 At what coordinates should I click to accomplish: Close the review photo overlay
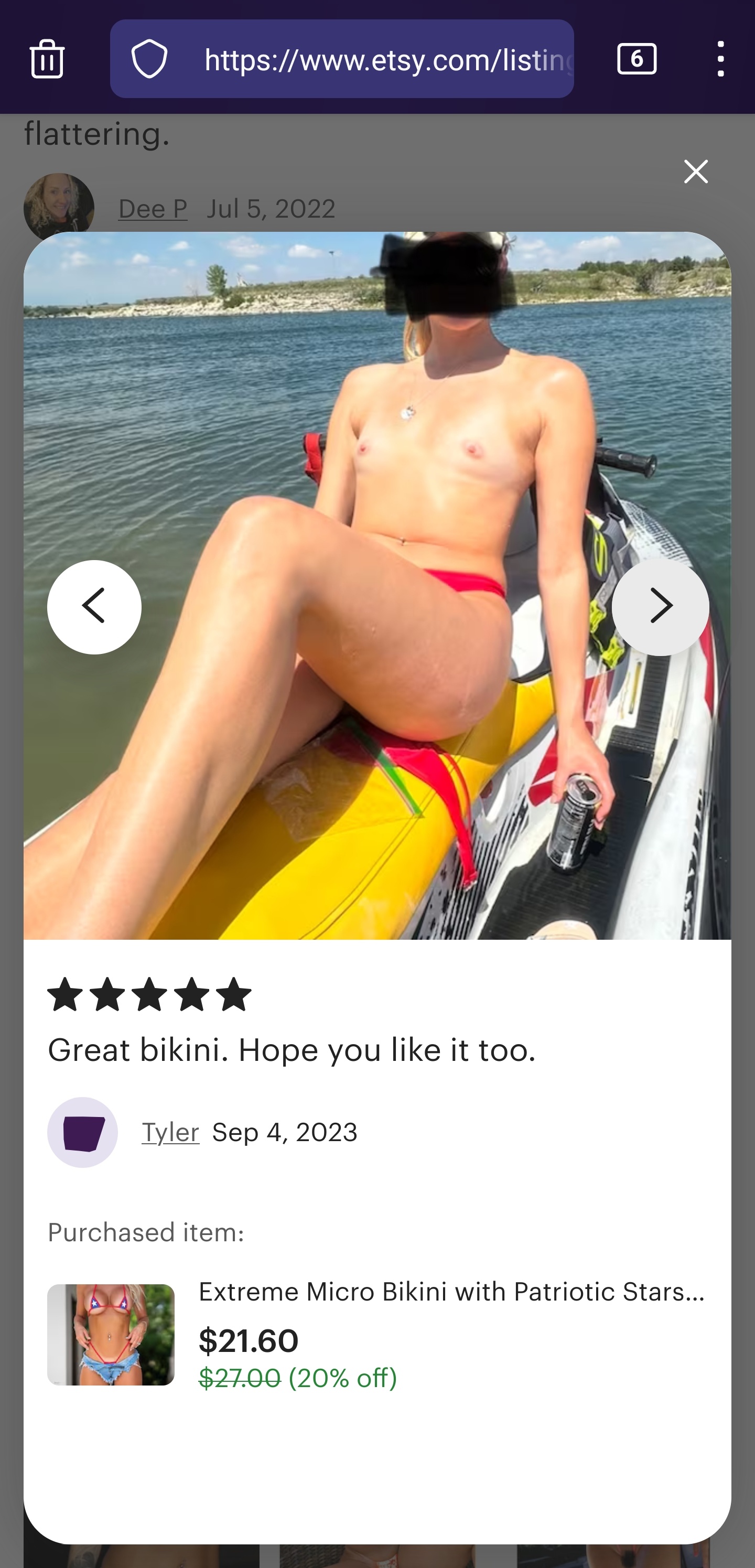pos(695,171)
